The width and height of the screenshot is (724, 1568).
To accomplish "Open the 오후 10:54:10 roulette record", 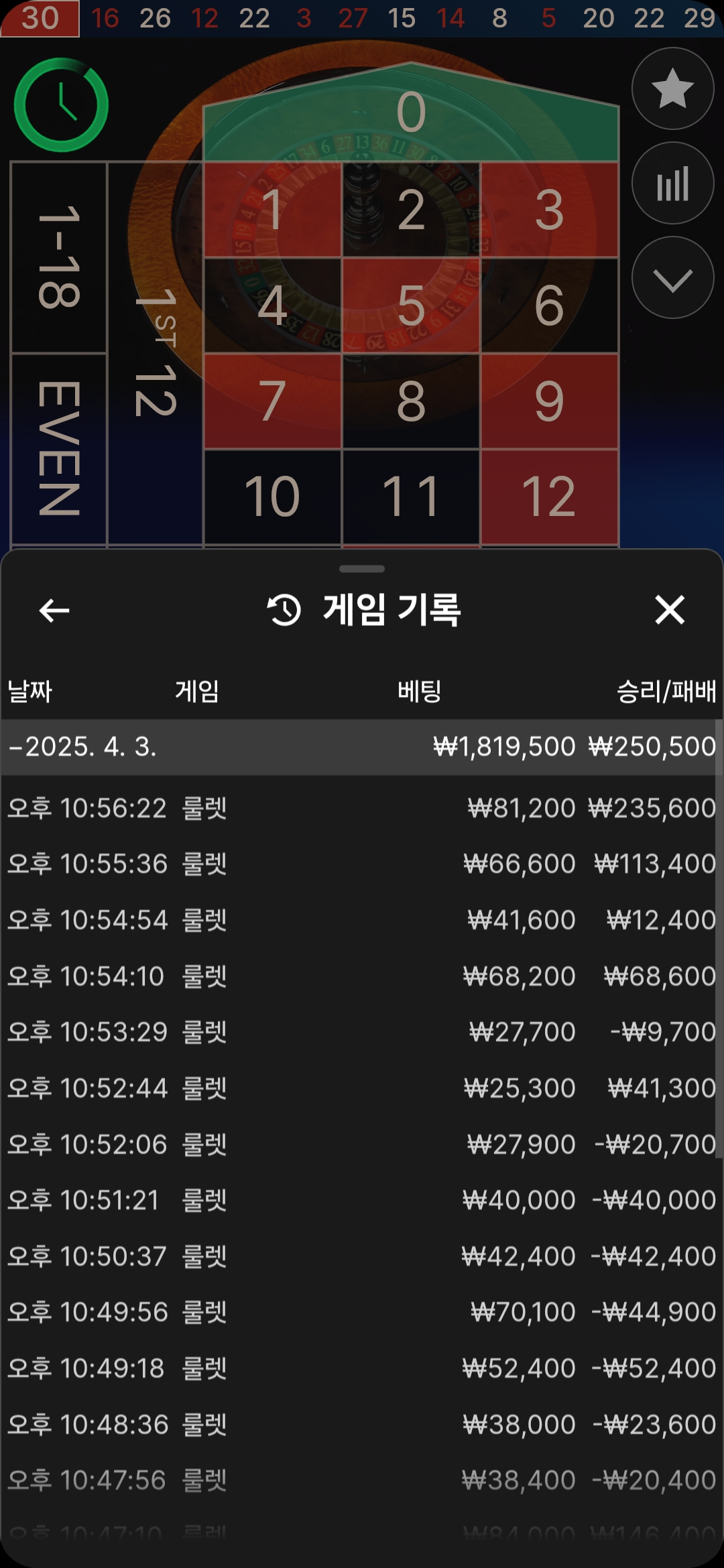I will (362, 976).
